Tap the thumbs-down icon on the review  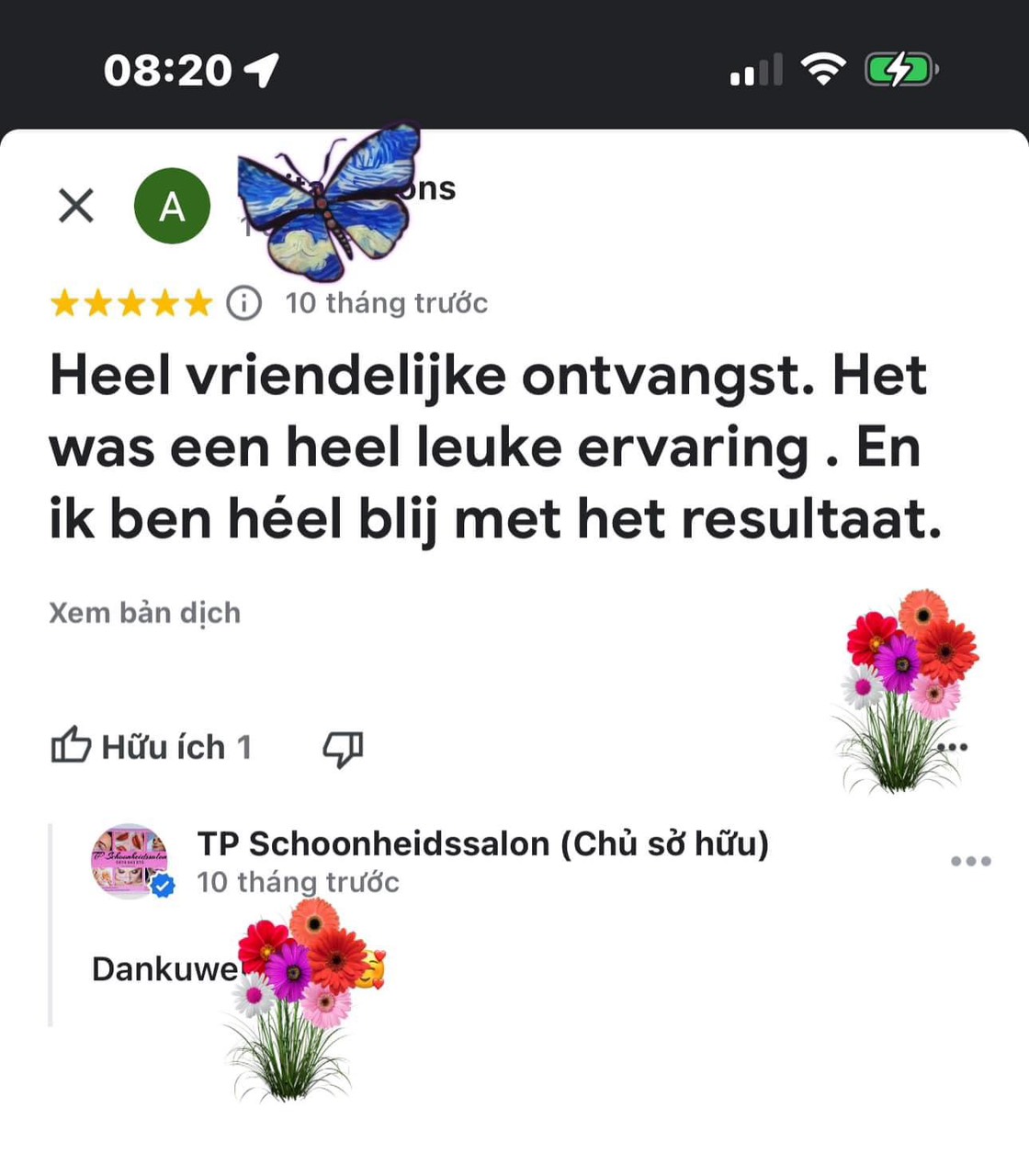click(x=343, y=748)
